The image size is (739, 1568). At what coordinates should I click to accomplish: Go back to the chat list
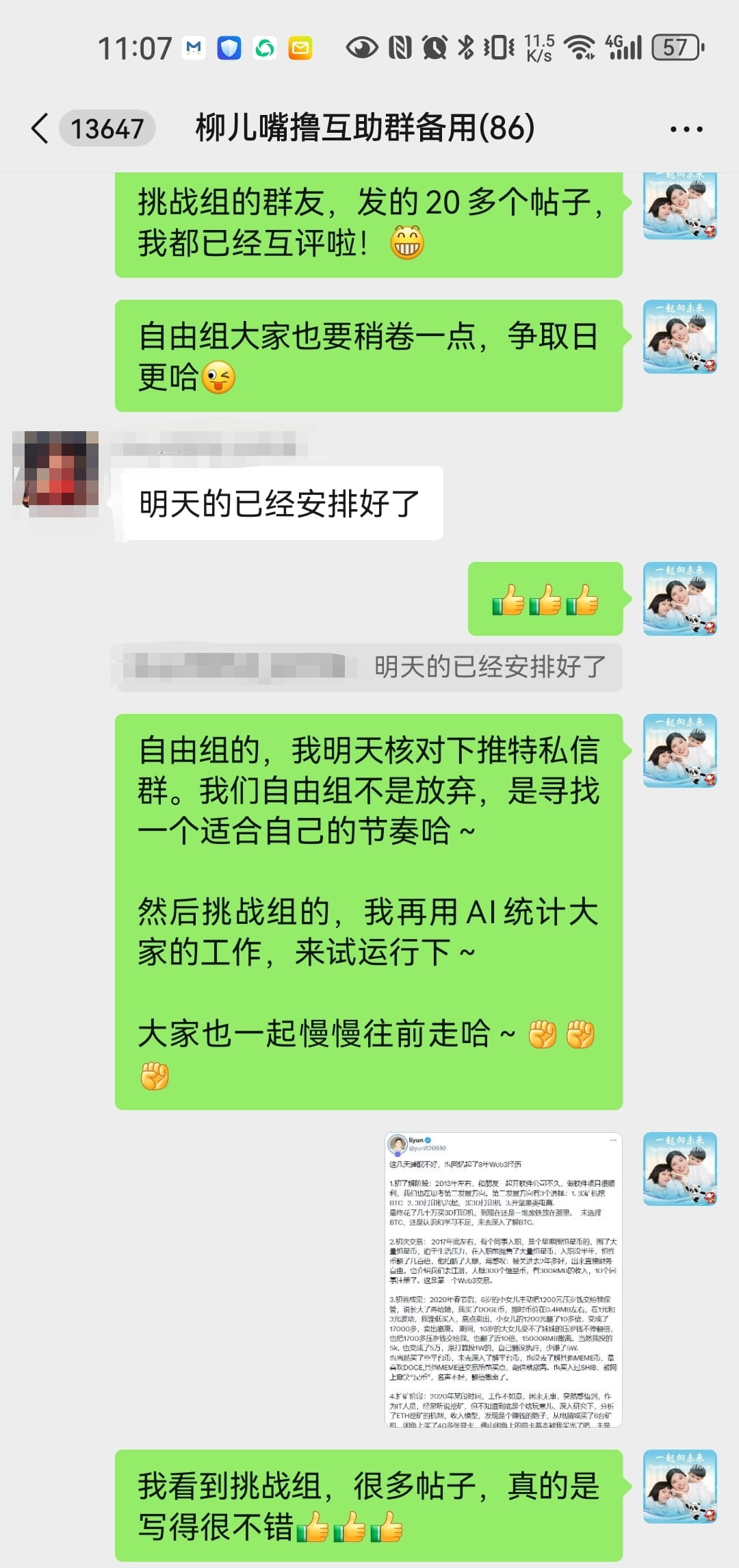click(41, 128)
